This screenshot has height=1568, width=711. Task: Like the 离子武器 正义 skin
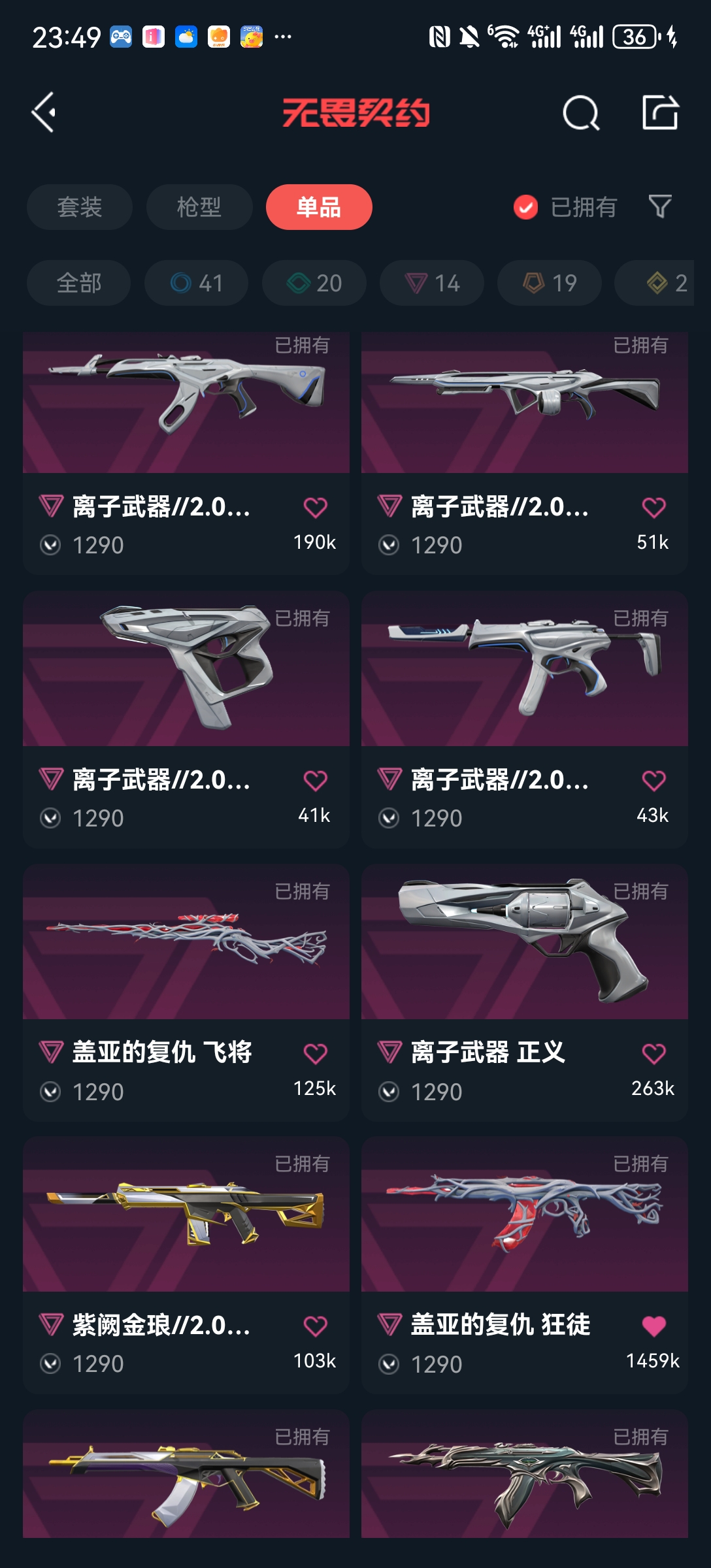[653, 1053]
